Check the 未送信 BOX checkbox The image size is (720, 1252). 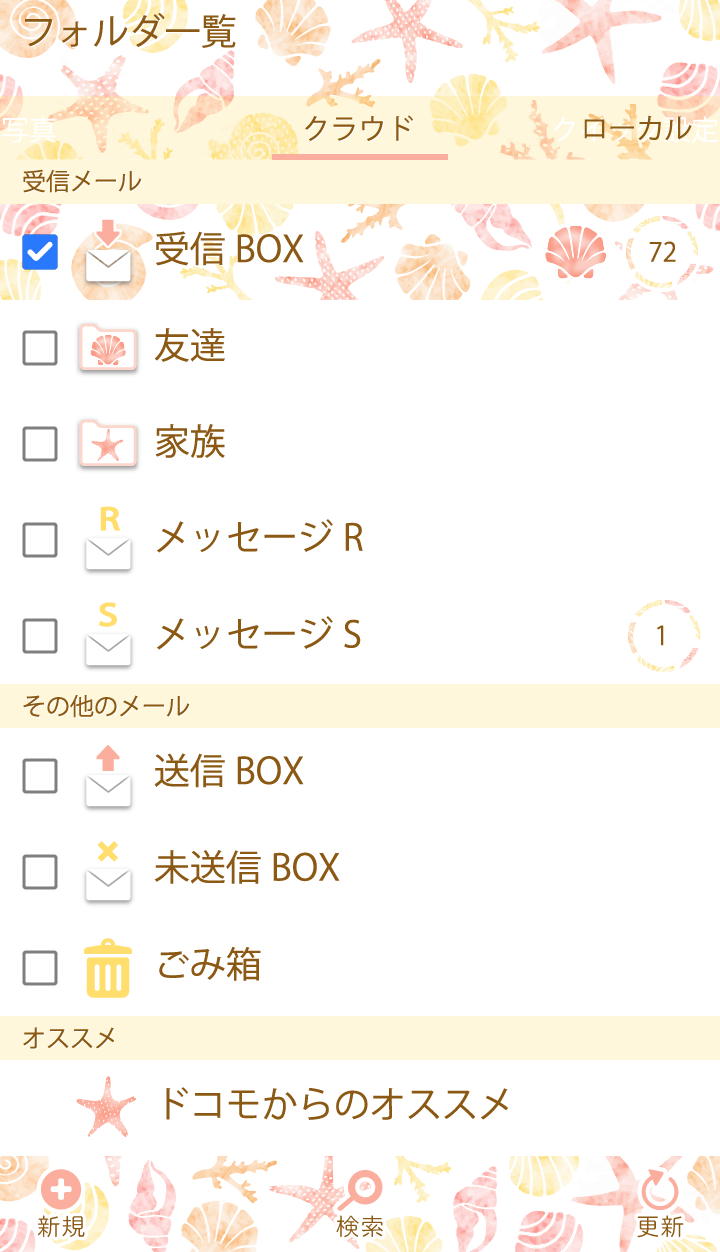(40, 872)
